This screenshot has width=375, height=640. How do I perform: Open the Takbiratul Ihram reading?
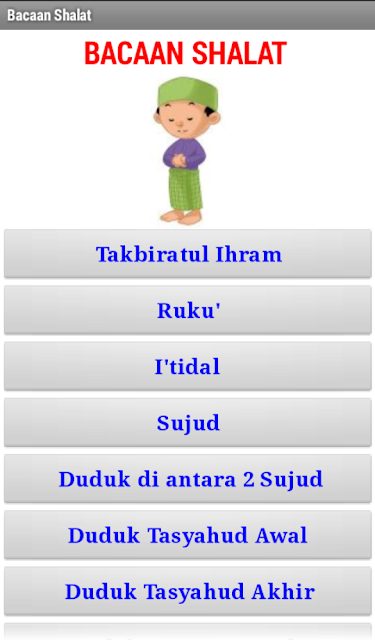188,254
